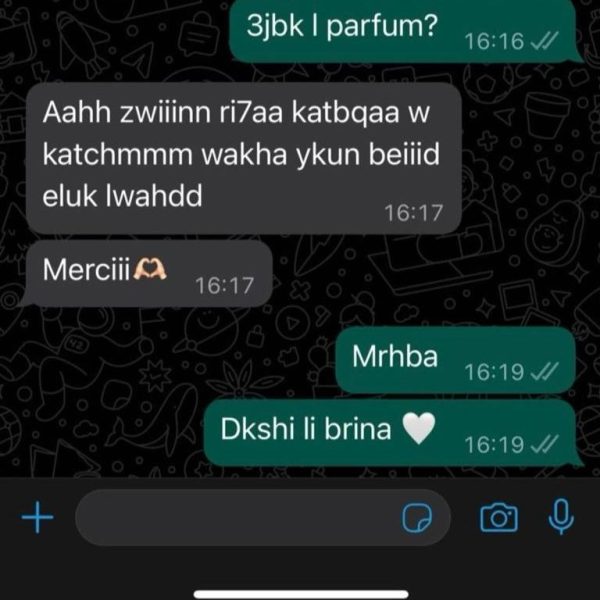This screenshot has width=600, height=600.
Task: Open the sticker picker
Action: 416,517
